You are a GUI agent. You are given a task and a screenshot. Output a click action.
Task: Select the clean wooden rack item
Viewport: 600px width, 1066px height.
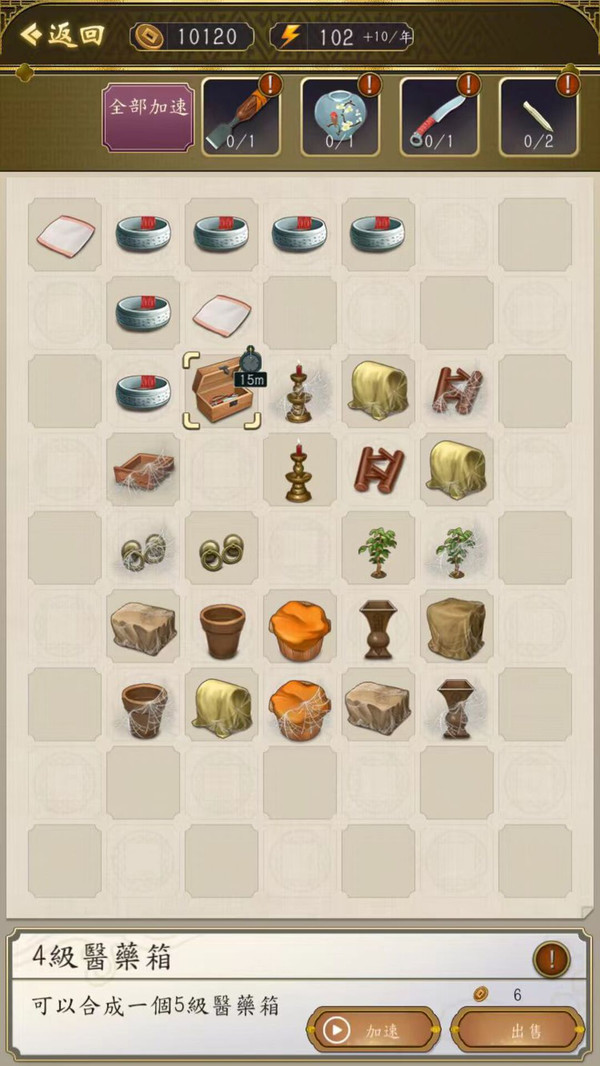click(x=378, y=470)
